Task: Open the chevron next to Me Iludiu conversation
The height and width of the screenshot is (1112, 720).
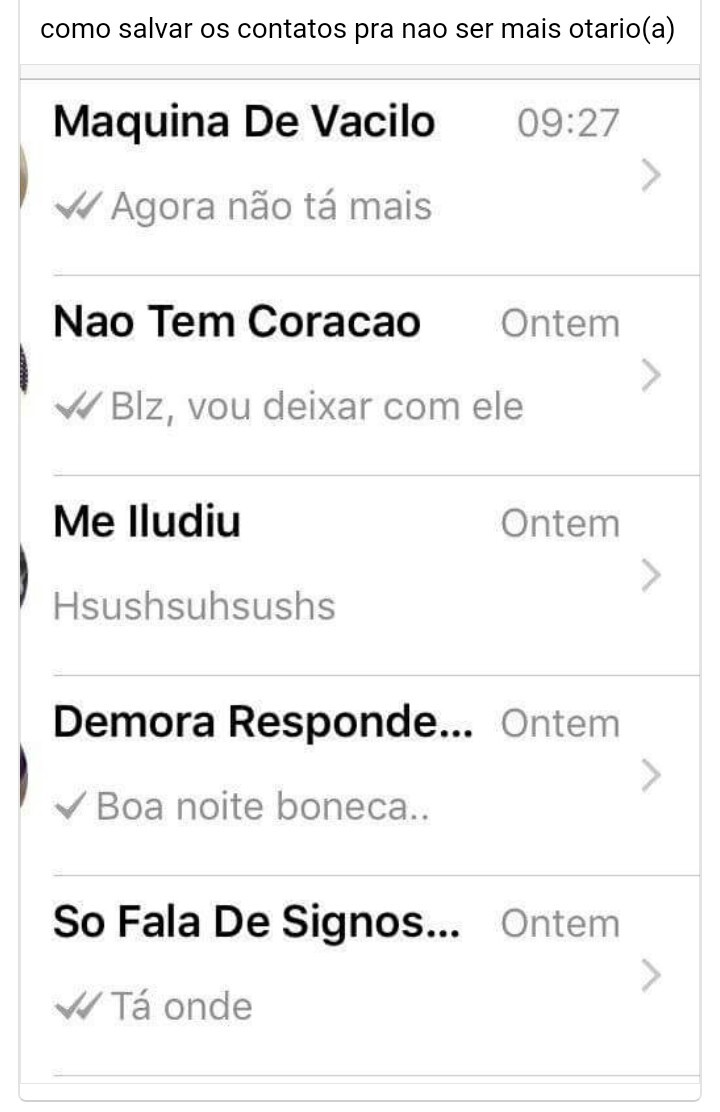Action: (652, 574)
